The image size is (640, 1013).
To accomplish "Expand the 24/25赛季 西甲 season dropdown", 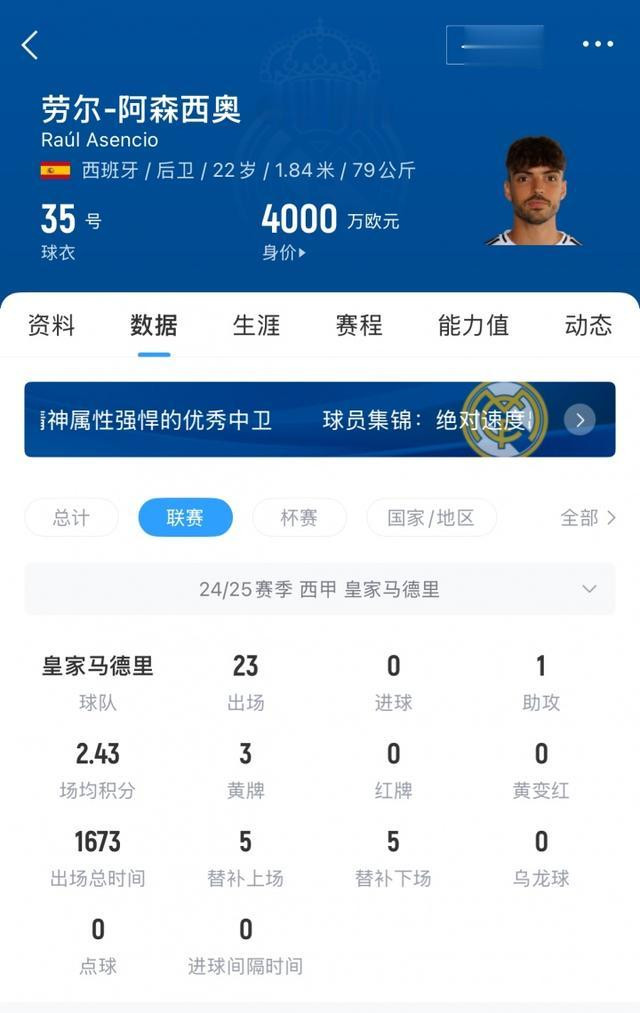I will (589, 589).
